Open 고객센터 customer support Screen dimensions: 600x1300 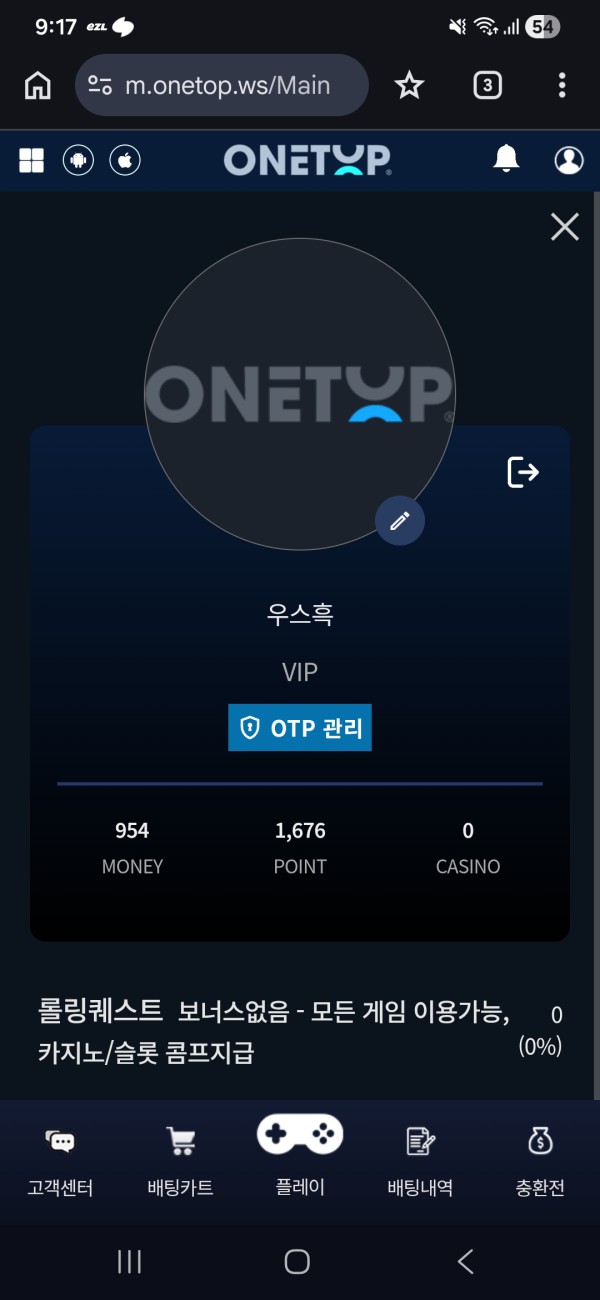[60, 1161]
